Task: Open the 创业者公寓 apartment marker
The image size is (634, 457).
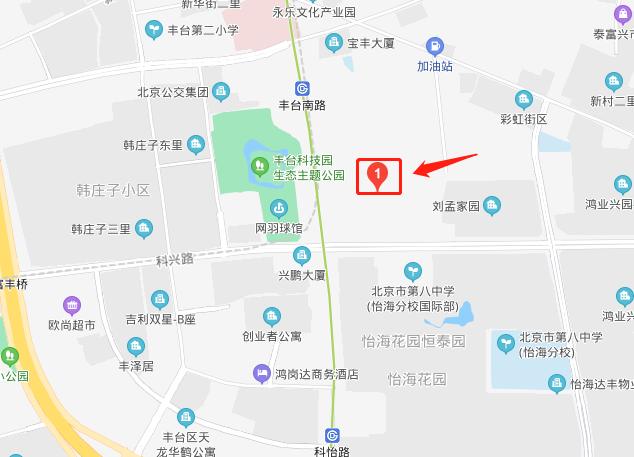Action: point(271,316)
